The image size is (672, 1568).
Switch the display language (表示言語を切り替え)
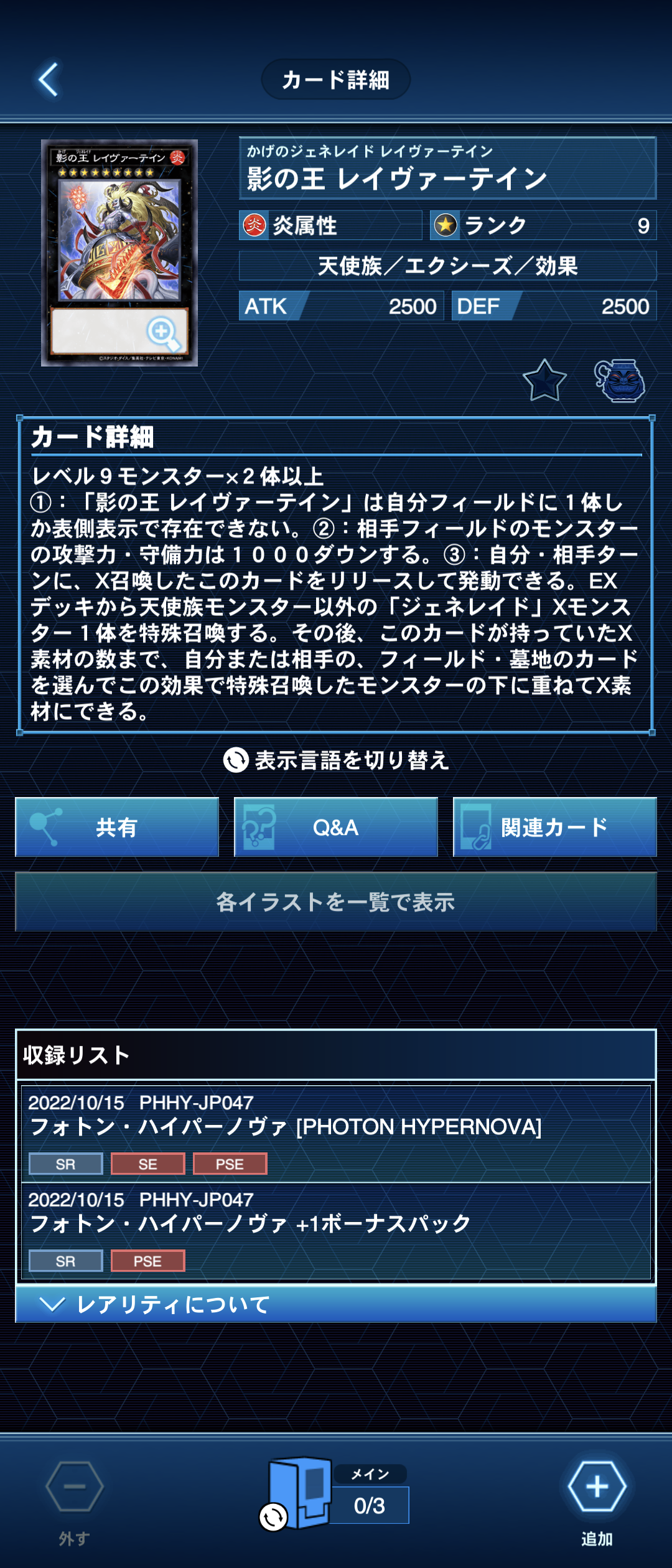pyautogui.click(x=336, y=760)
